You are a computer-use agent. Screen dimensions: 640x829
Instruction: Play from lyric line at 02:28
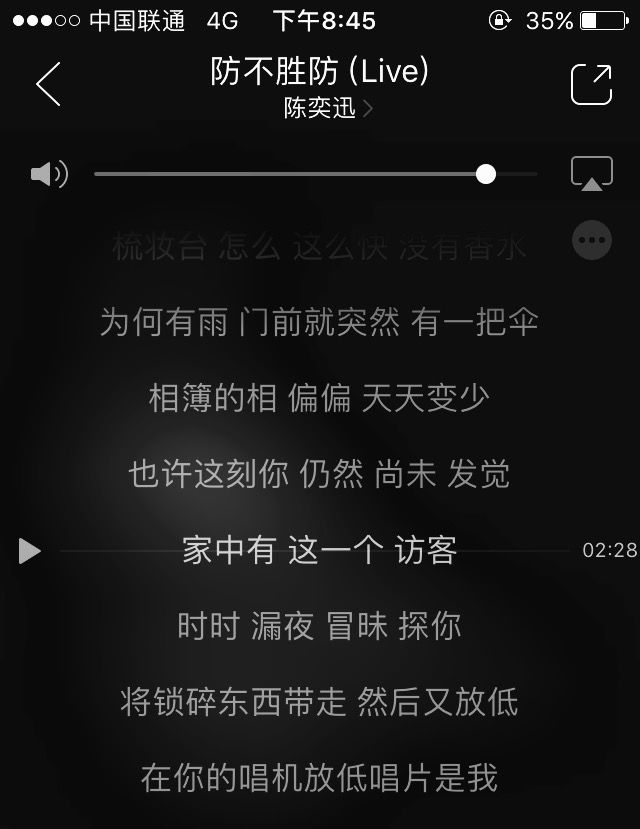tap(30, 550)
